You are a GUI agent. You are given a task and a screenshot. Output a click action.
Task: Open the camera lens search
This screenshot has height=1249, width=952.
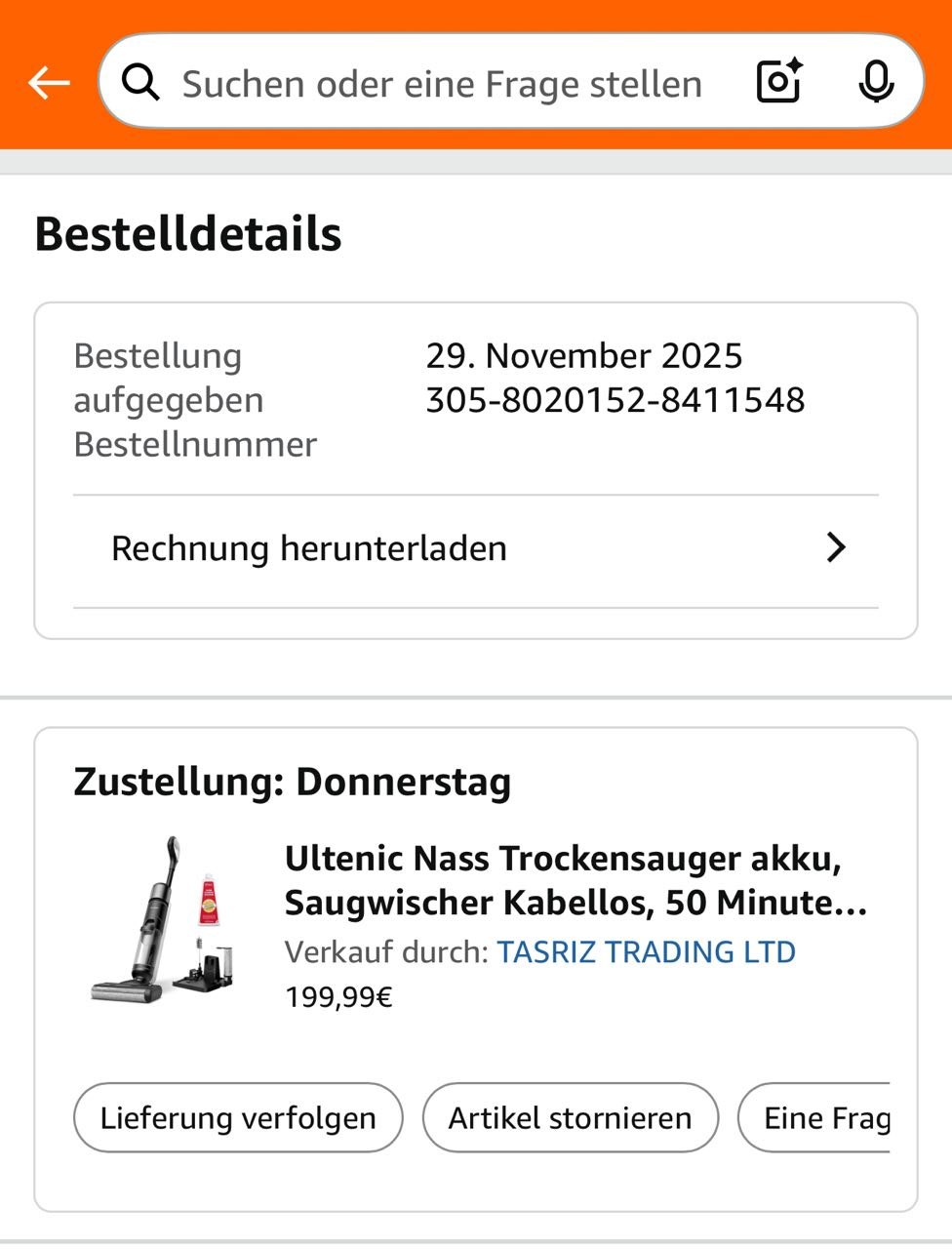(778, 81)
